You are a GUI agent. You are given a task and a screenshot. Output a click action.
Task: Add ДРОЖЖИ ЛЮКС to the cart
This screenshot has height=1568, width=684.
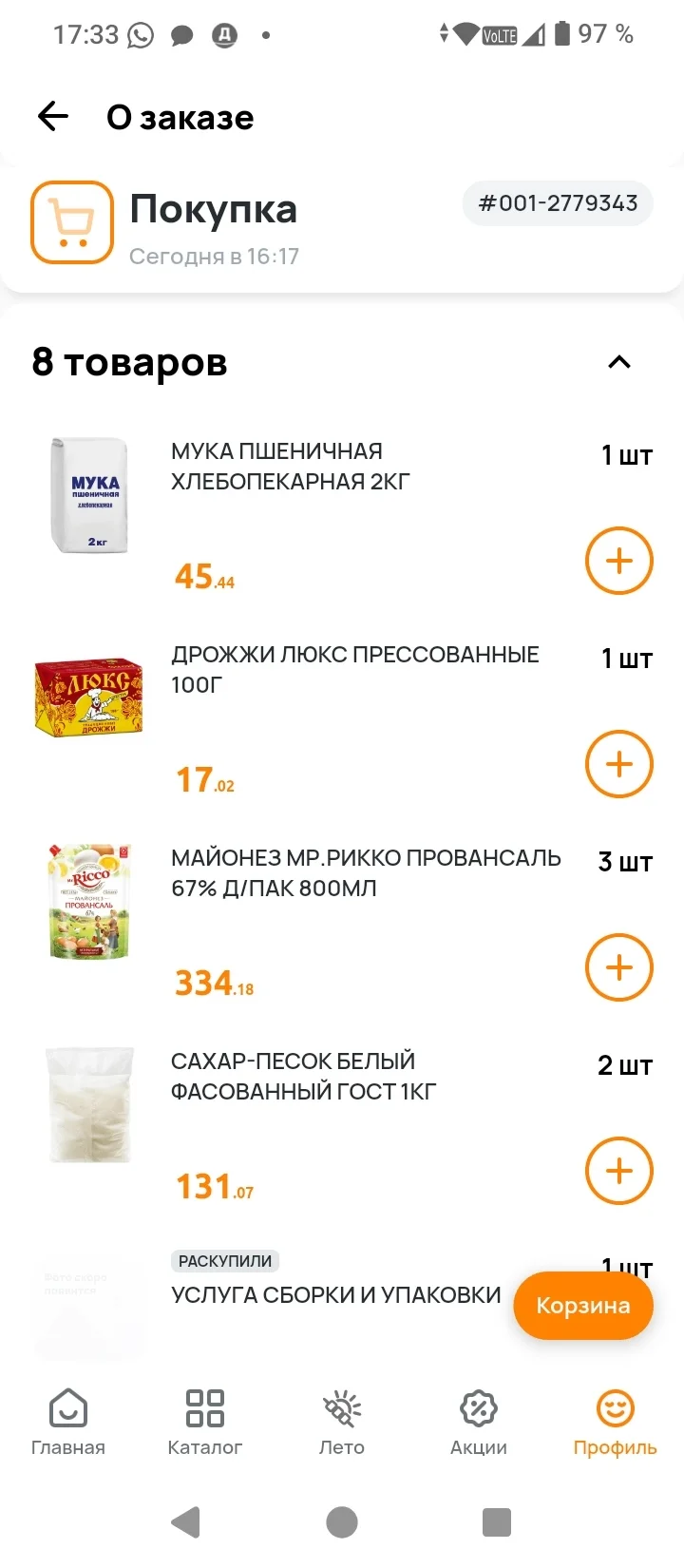tap(618, 764)
